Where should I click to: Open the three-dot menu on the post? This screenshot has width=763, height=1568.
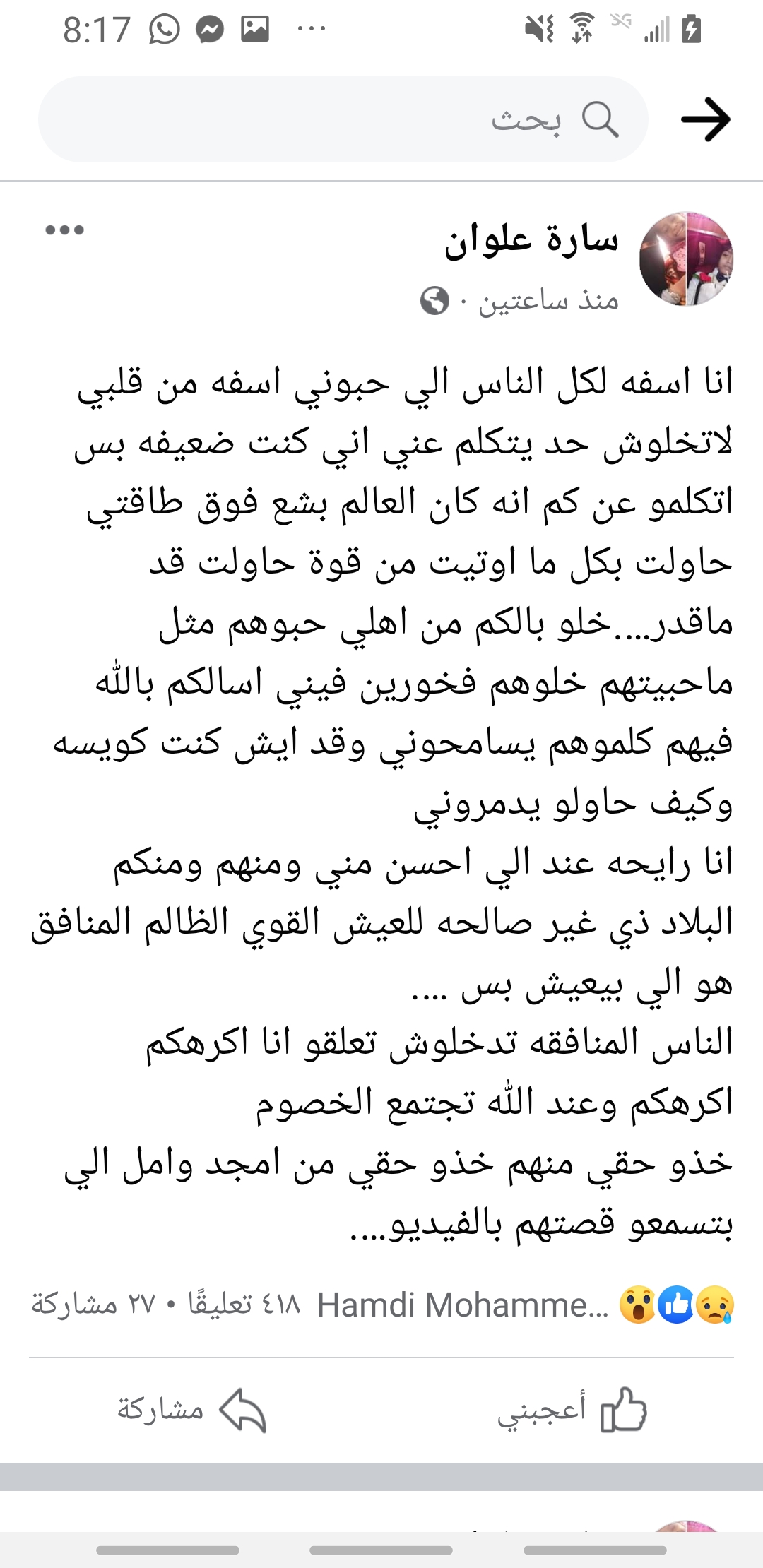[x=64, y=230]
